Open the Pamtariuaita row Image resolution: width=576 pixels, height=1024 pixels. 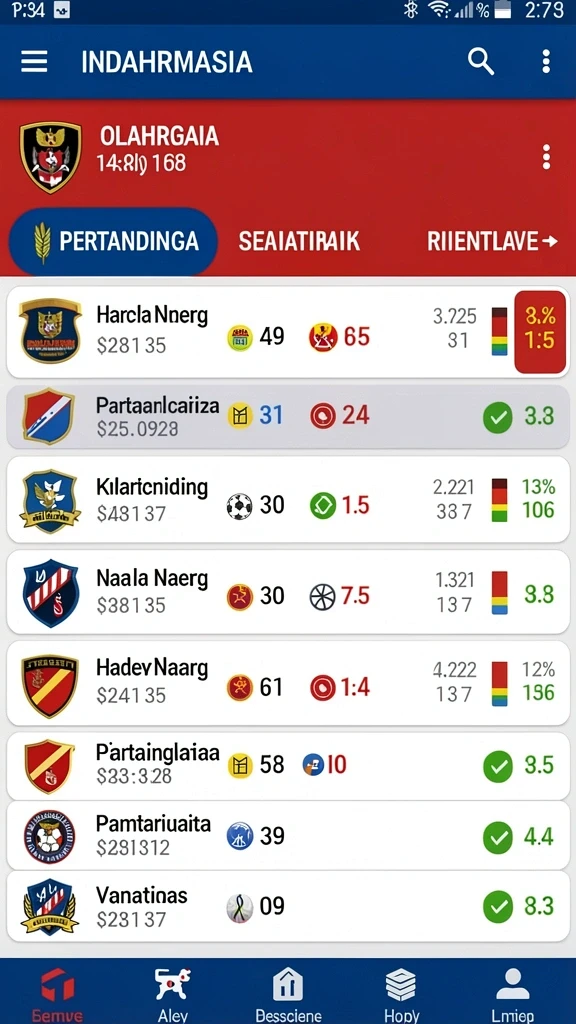[x=288, y=836]
